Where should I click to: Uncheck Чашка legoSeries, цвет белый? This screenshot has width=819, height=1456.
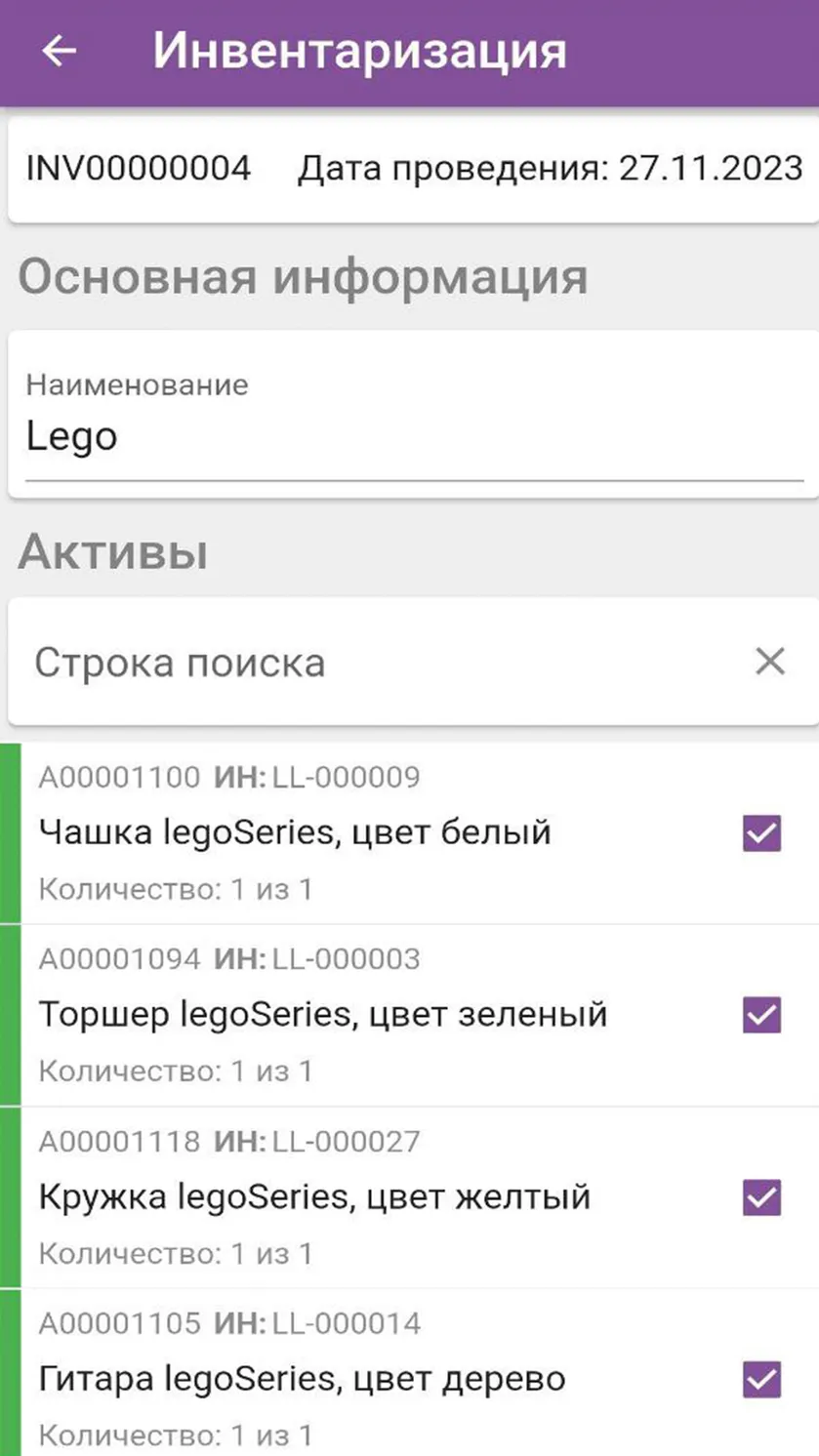pyautogui.click(x=761, y=833)
